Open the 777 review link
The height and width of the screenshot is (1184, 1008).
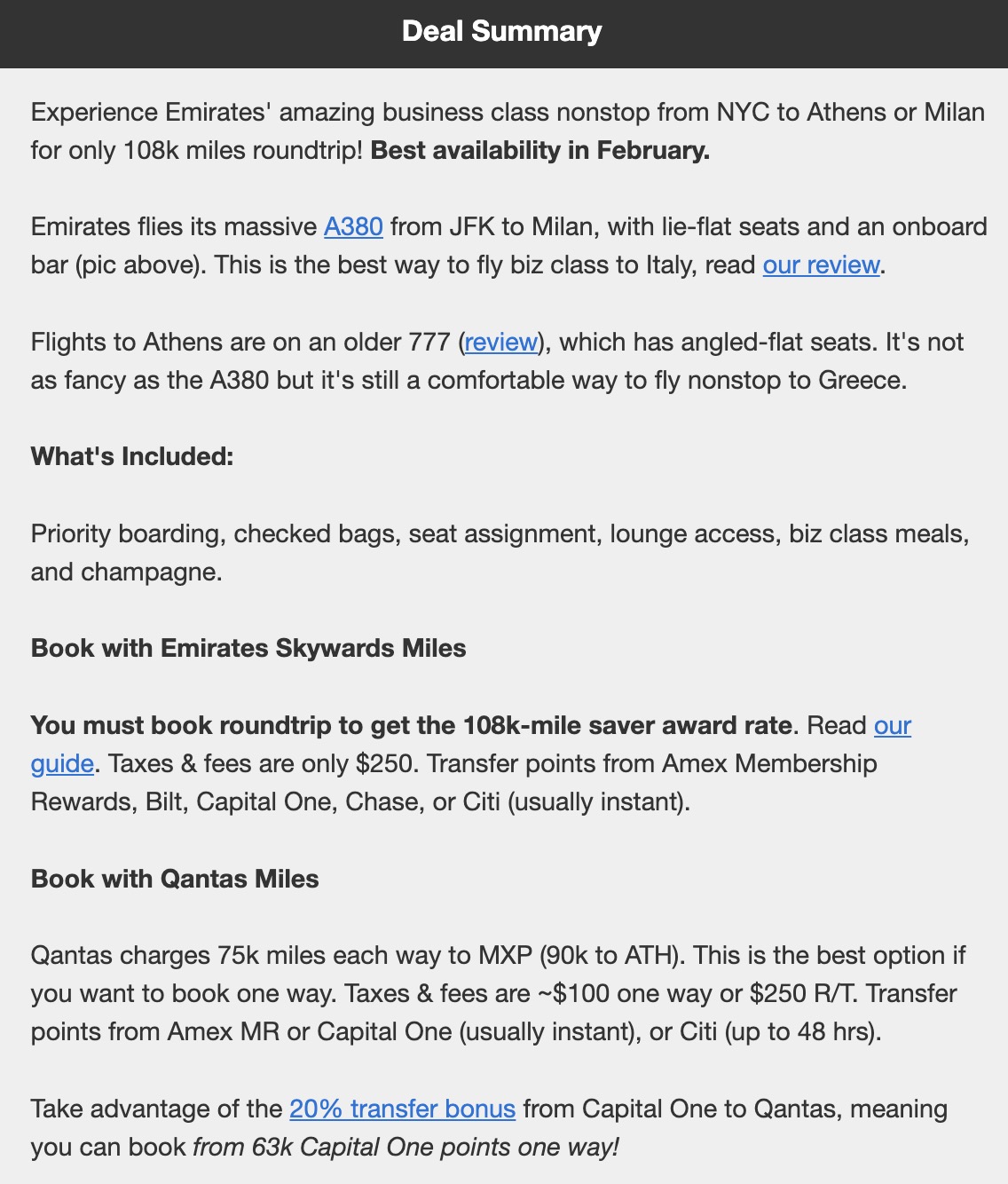(500, 343)
